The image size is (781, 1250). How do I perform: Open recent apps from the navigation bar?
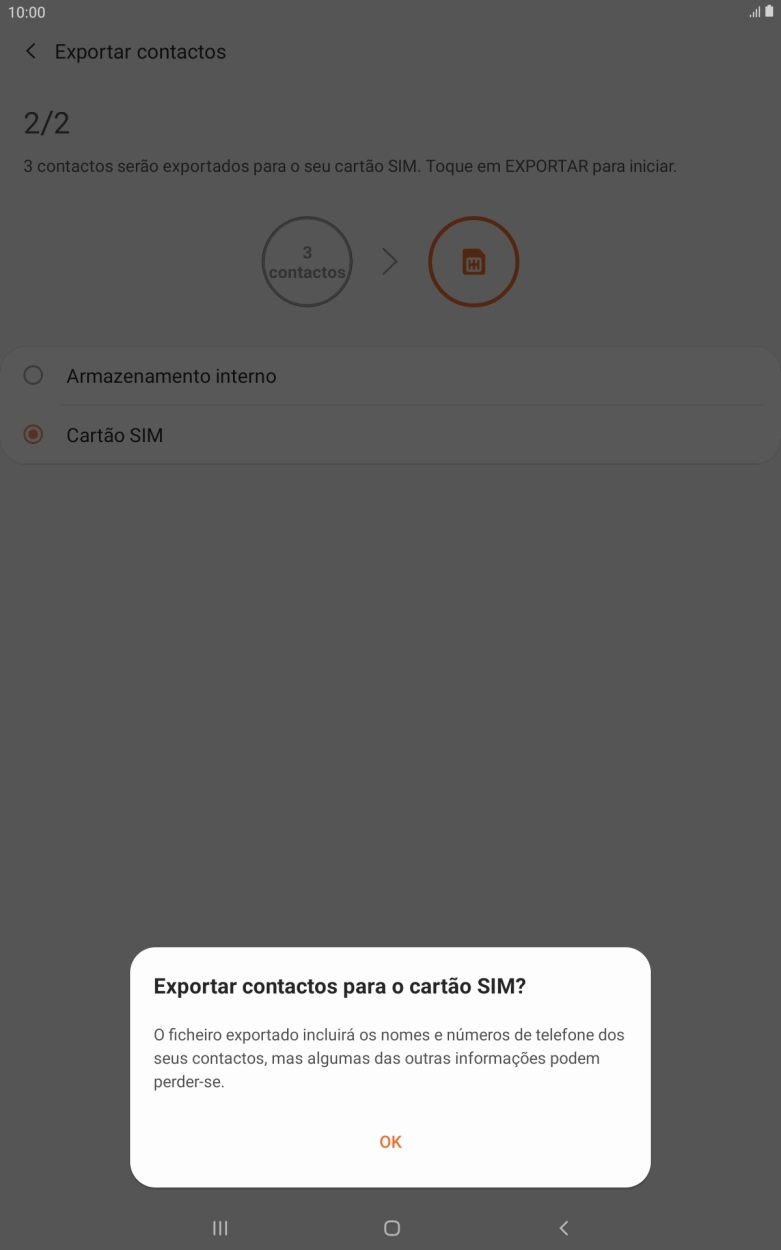coord(219,1227)
